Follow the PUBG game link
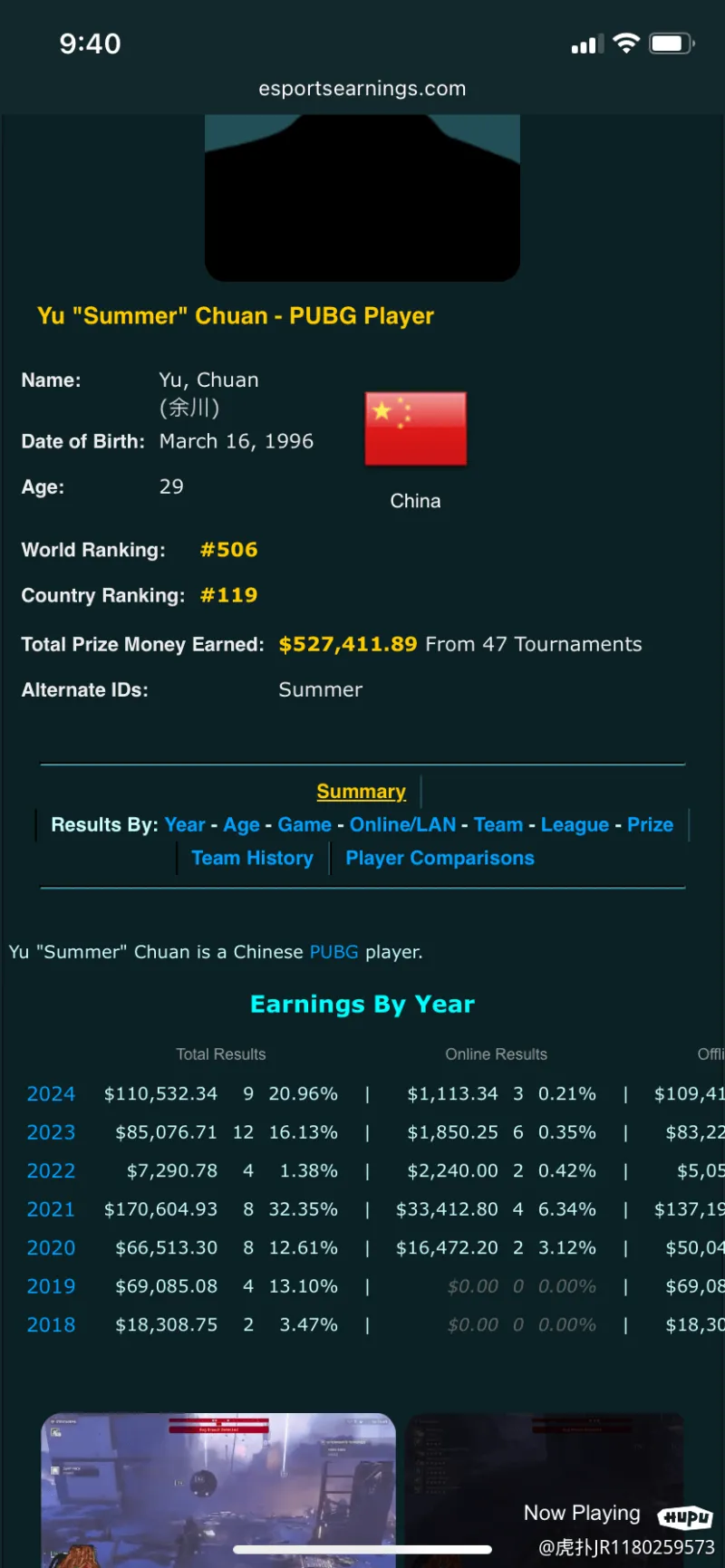725x1568 pixels. tap(333, 952)
